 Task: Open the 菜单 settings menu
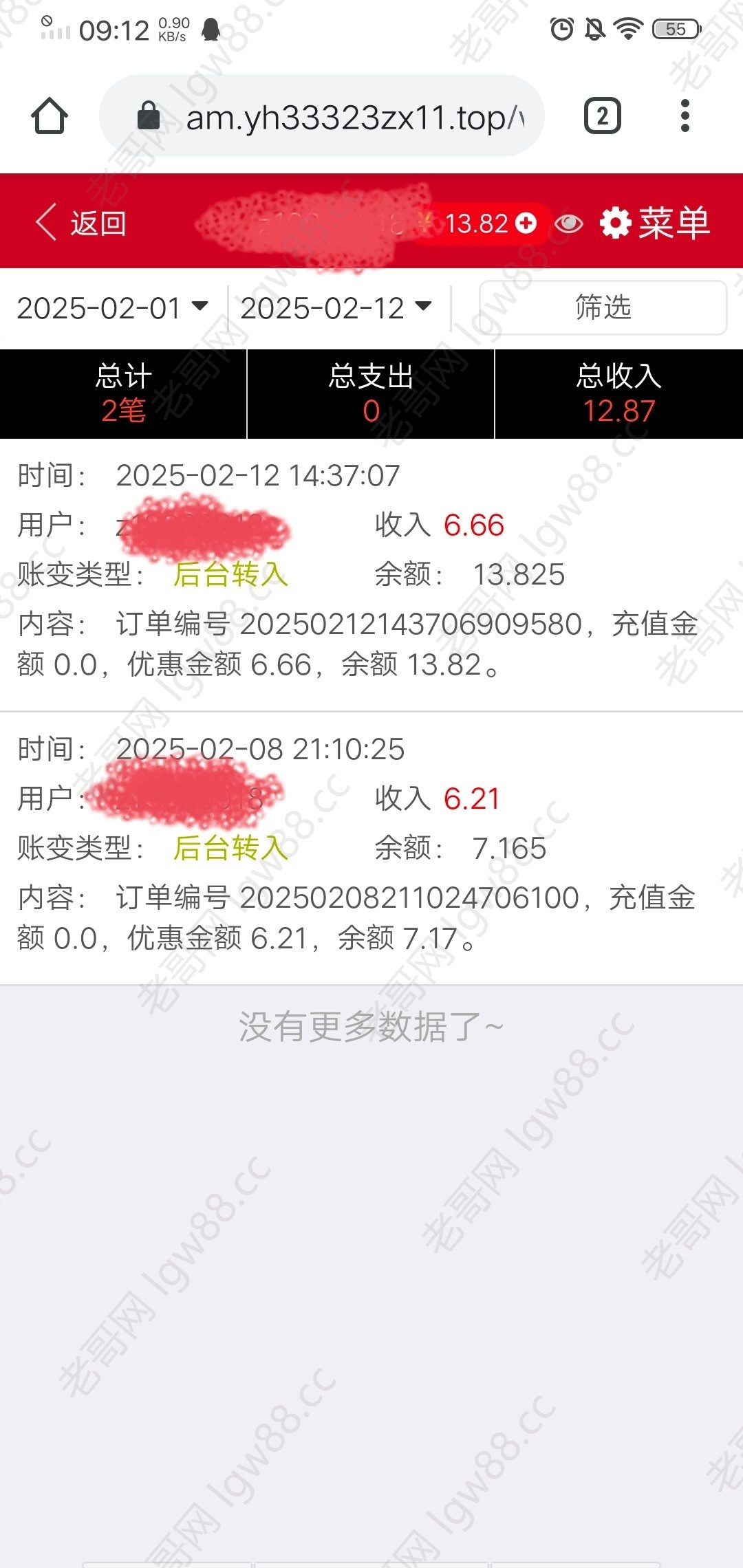click(654, 223)
